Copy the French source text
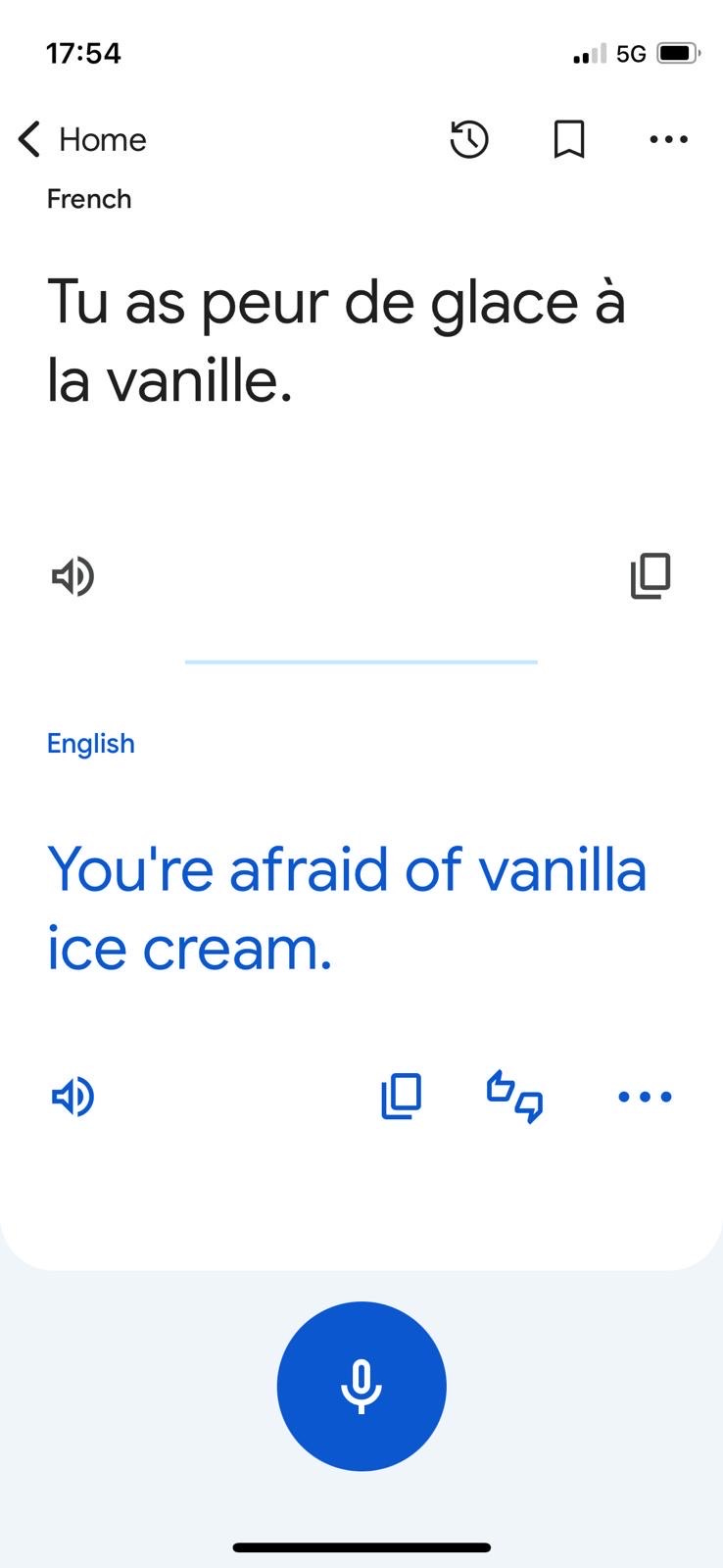 651,575
